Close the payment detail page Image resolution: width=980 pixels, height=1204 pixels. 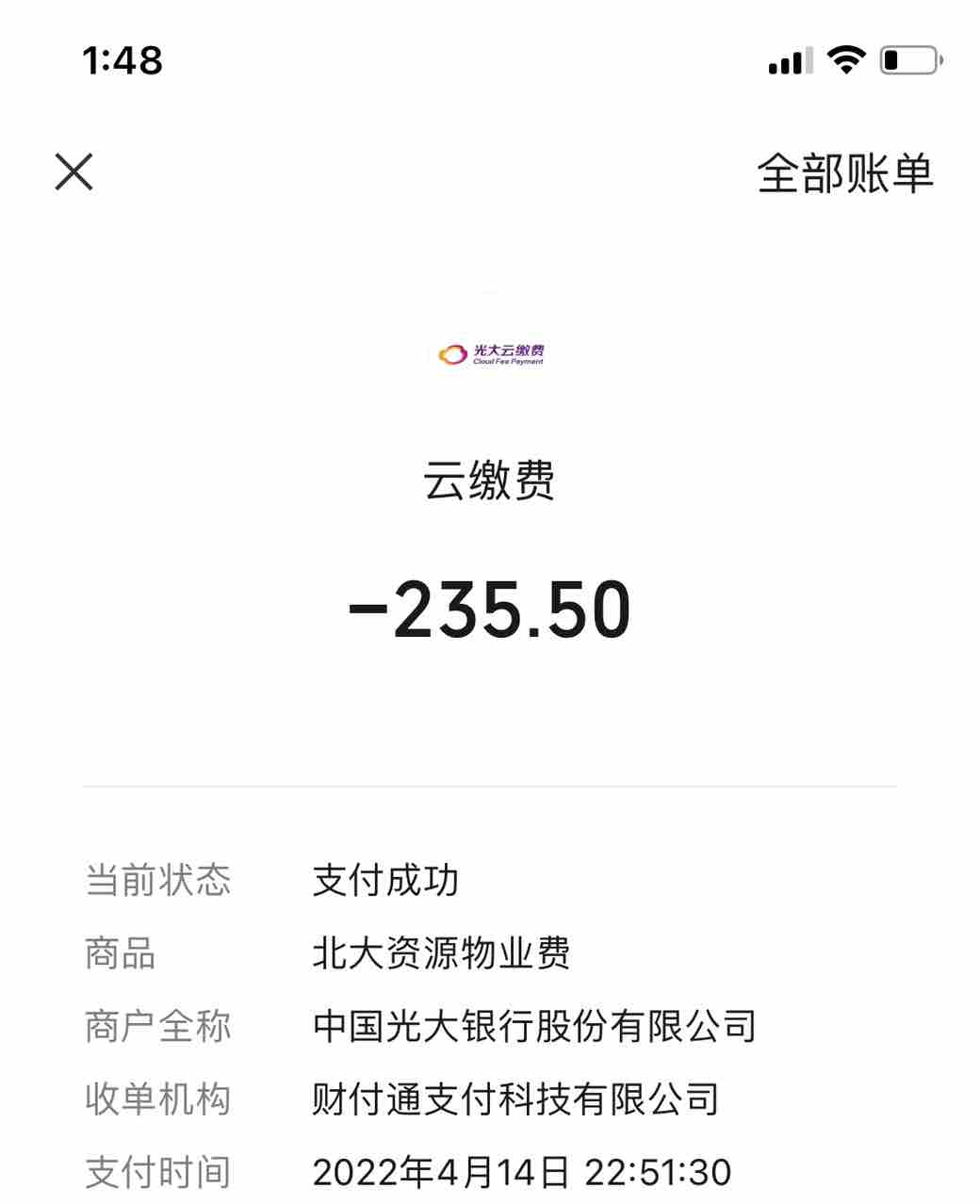(x=74, y=172)
